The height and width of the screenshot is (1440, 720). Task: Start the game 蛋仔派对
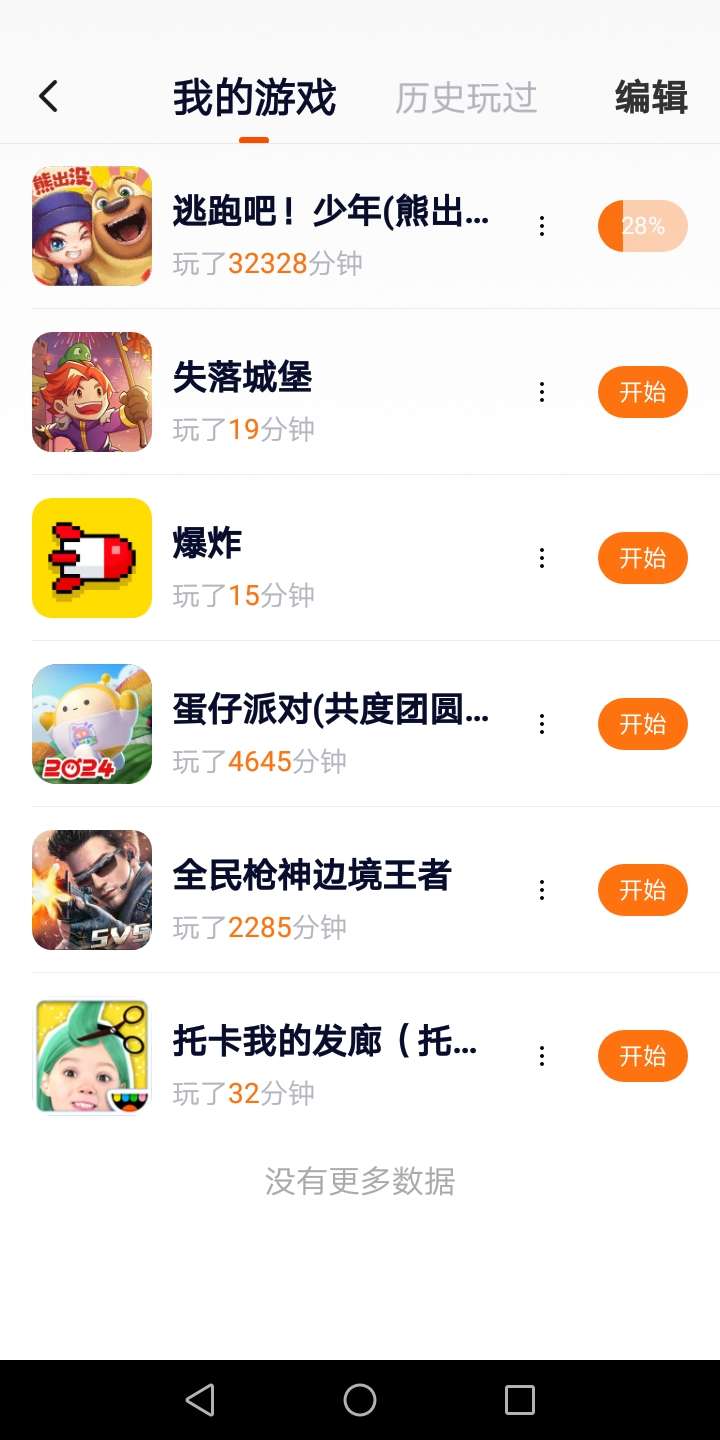click(x=642, y=724)
